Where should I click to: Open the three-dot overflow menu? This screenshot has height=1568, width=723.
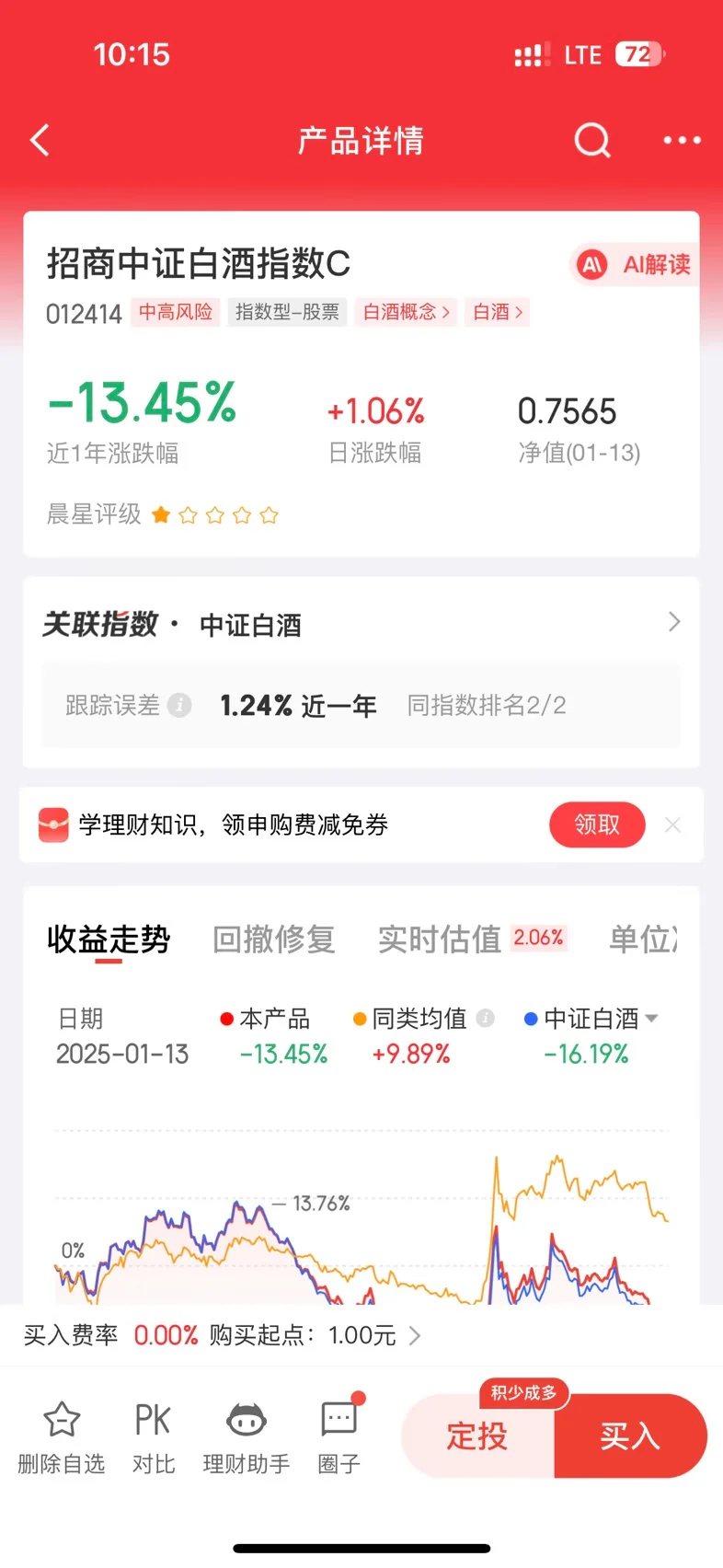[682, 141]
